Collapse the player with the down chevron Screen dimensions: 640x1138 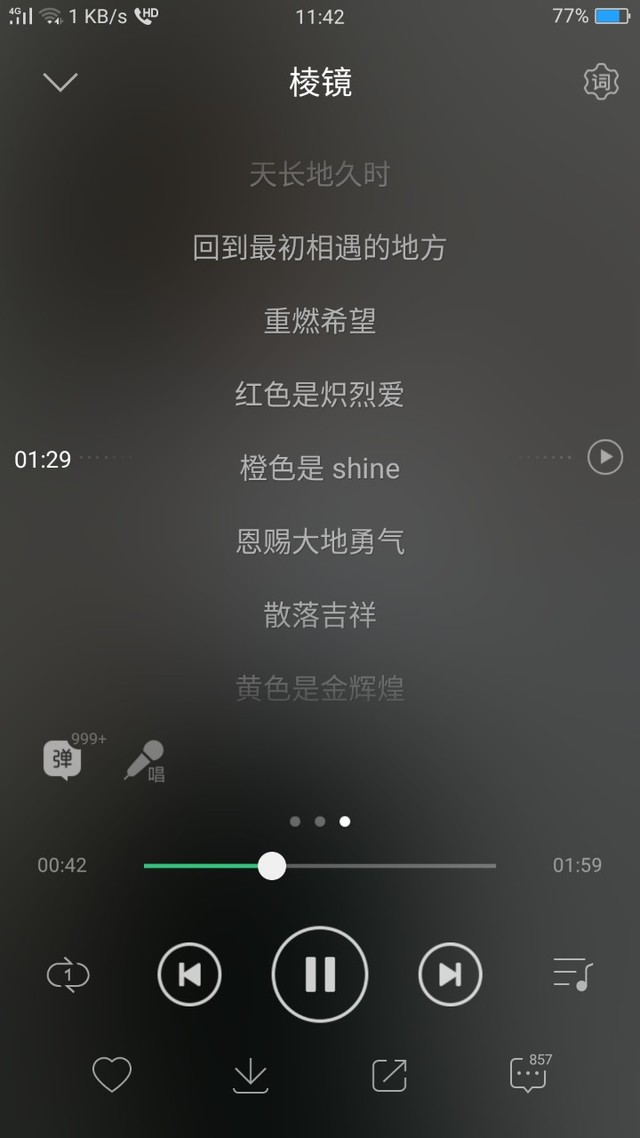point(60,81)
